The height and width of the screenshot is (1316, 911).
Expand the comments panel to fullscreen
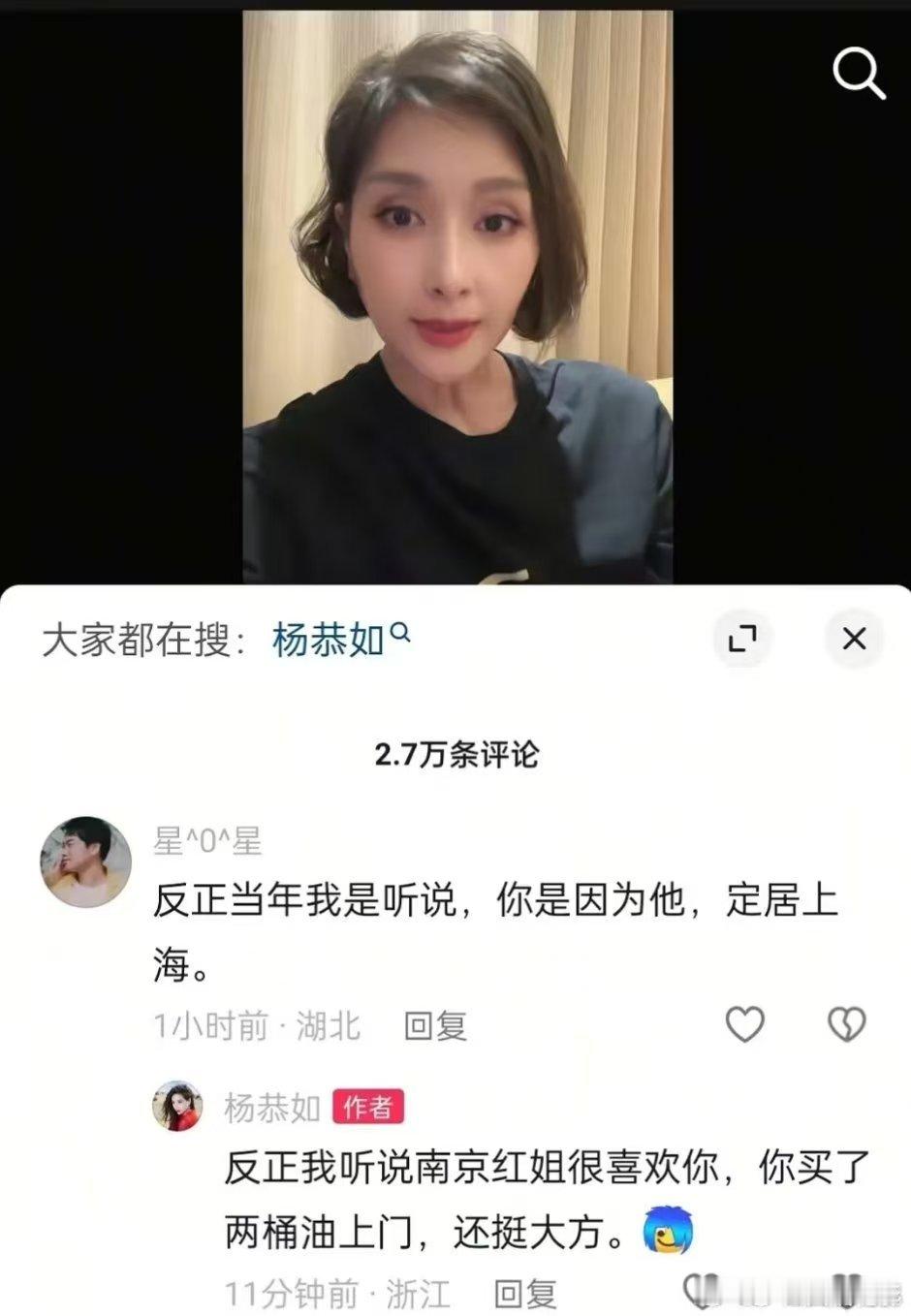pyautogui.click(x=742, y=640)
